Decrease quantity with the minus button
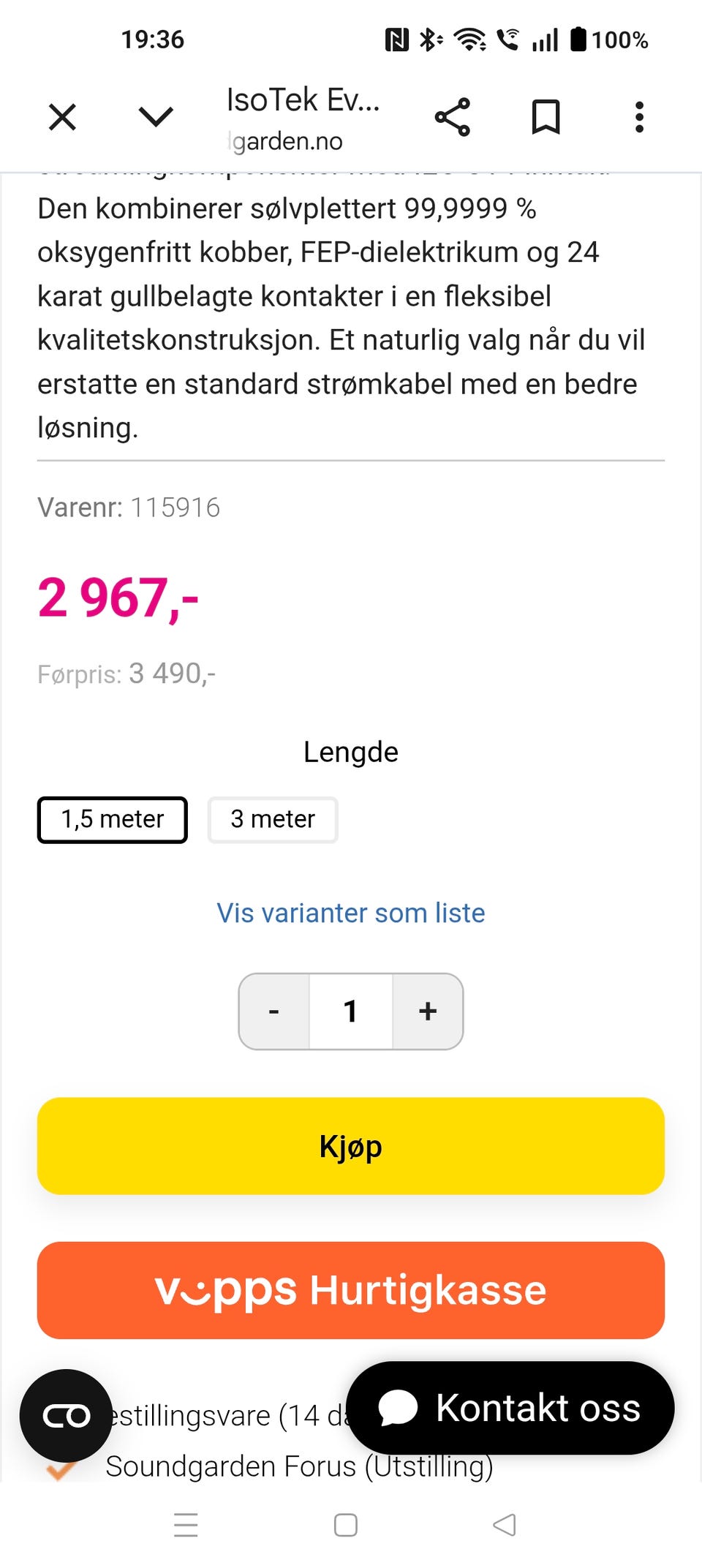This screenshot has height=1568, width=702. (274, 1011)
